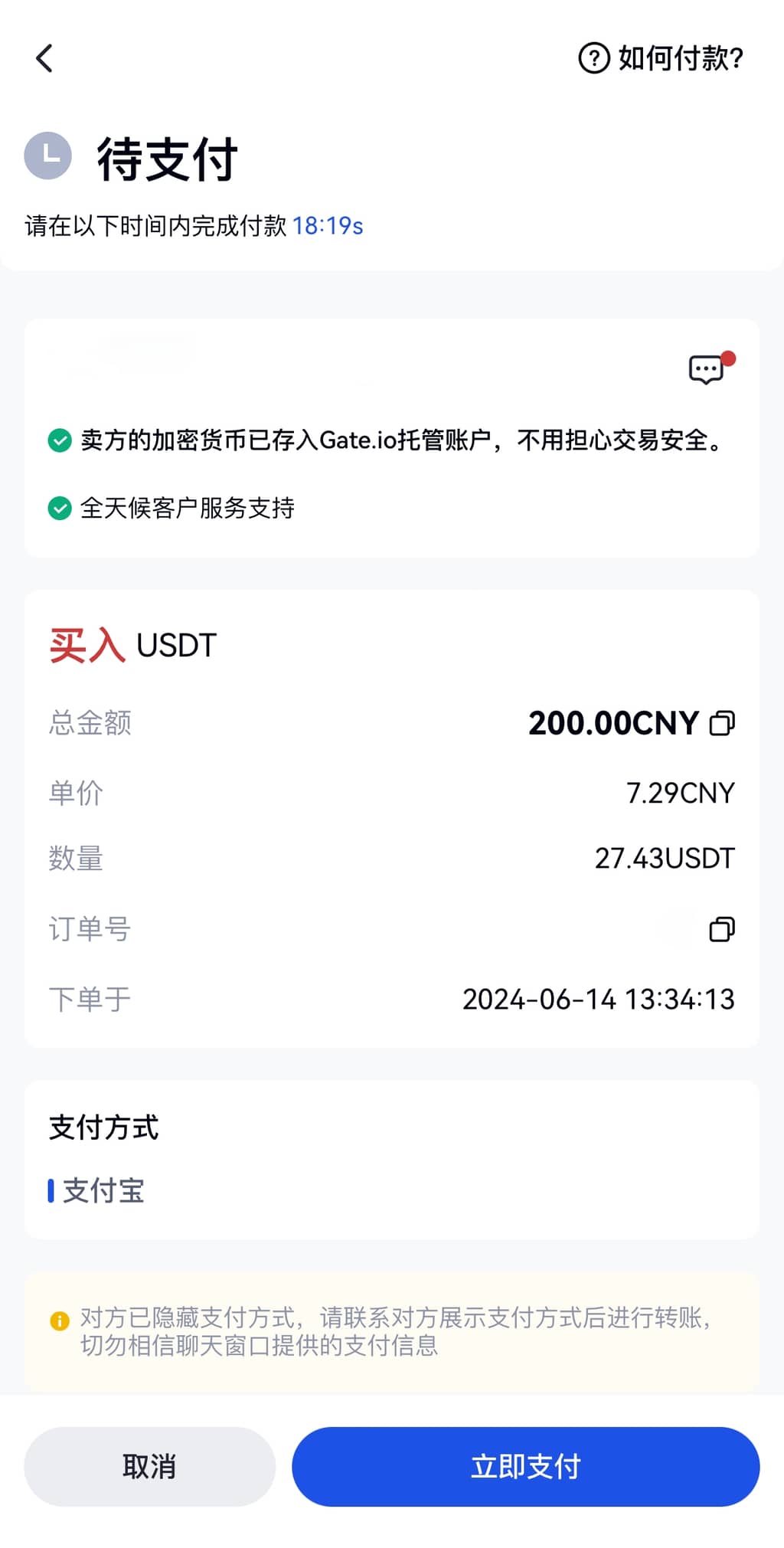Copy the 200.00CNY total amount
Image resolution: width=784 pixels, height=1548 pixels.
(722, 723)
